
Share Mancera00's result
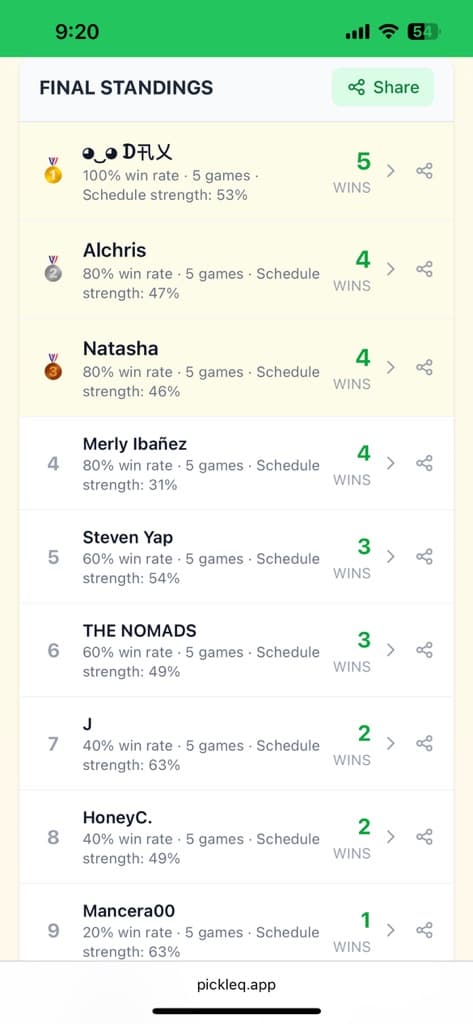click(x=424, y=930)
